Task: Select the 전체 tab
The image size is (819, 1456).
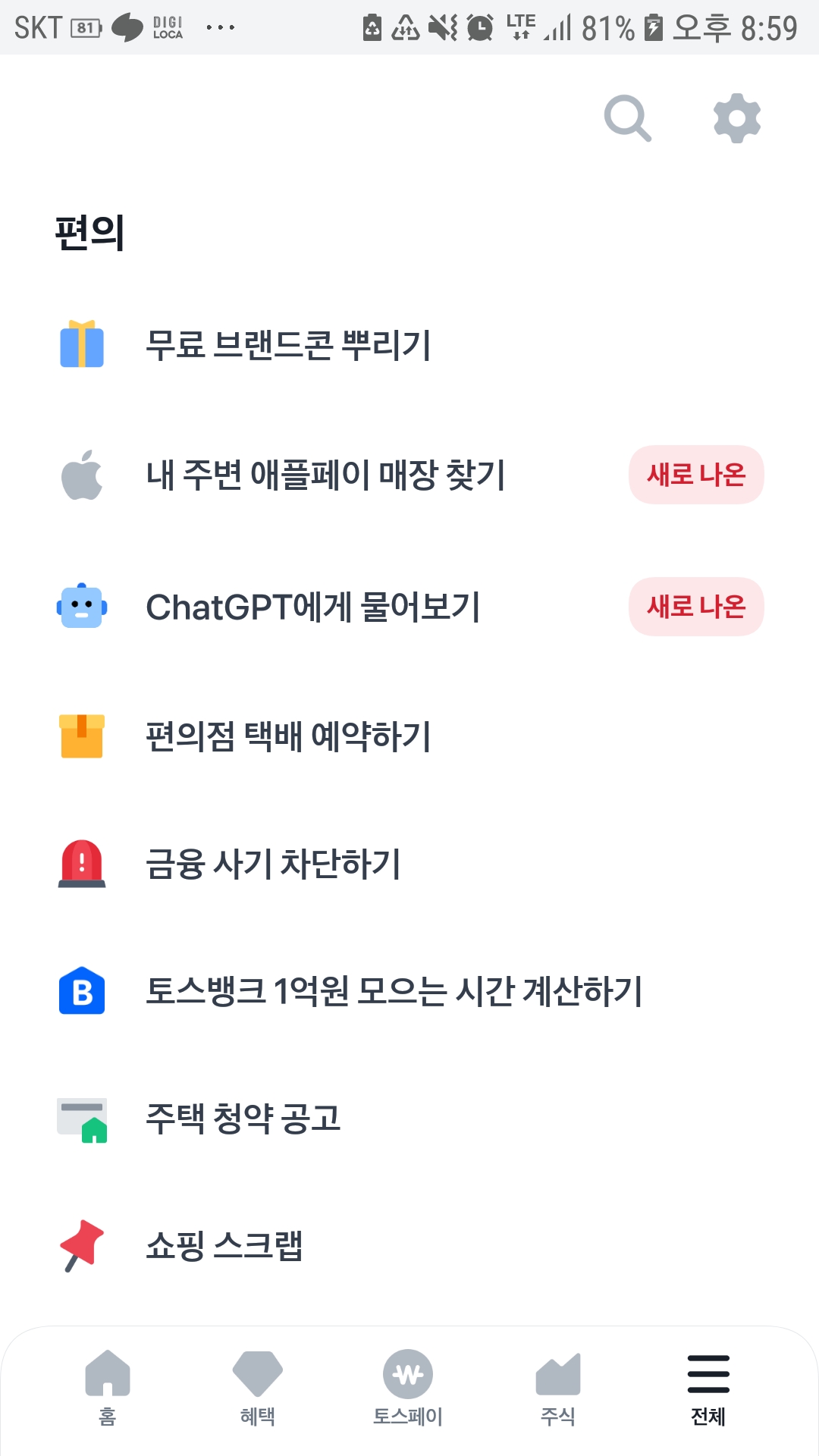Action: [708, 1387]
